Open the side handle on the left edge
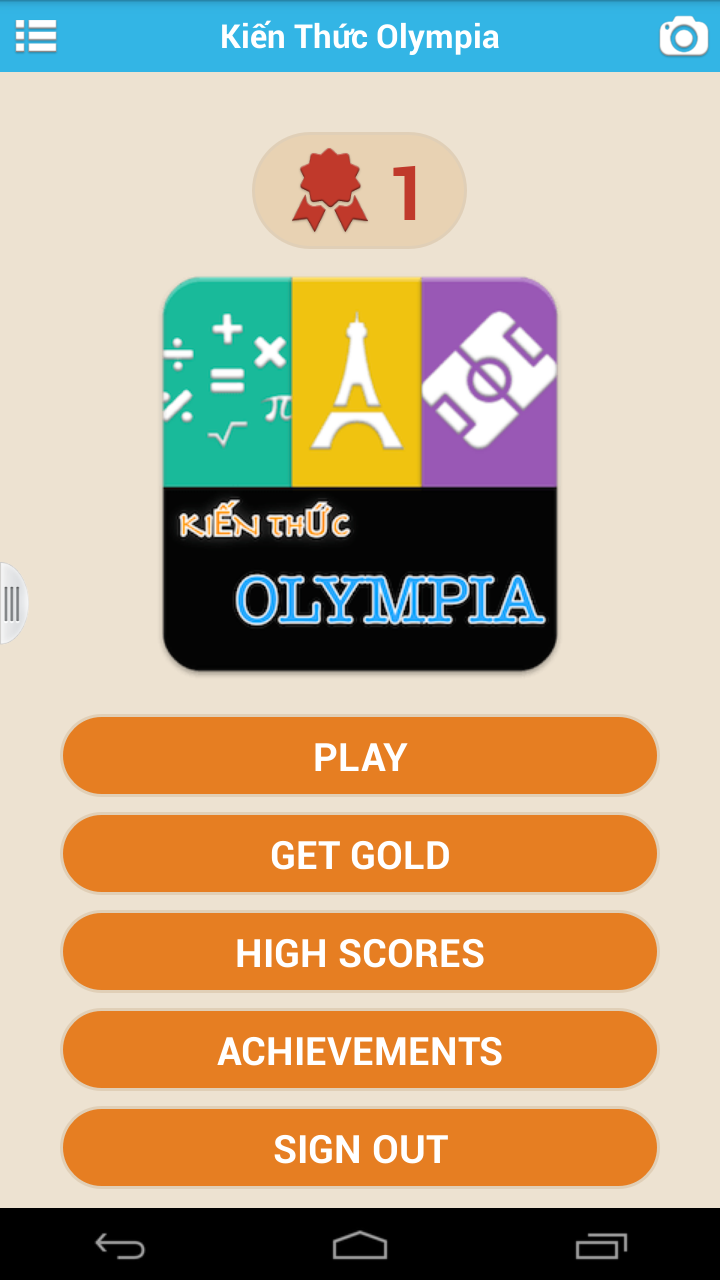This screenshot has height=1280, width=720. coord(13,603)
